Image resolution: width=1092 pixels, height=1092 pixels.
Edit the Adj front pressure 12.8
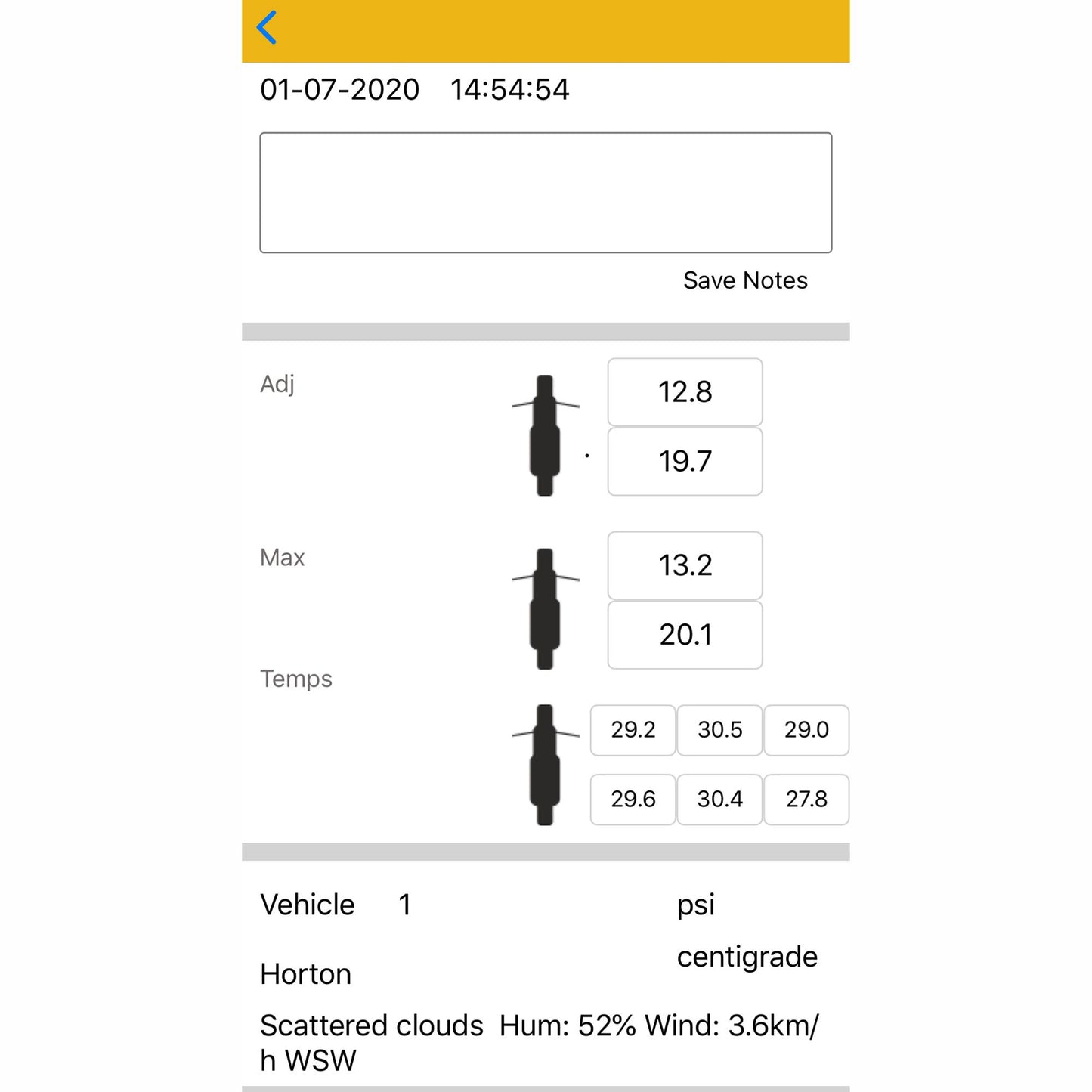point(685,392)
